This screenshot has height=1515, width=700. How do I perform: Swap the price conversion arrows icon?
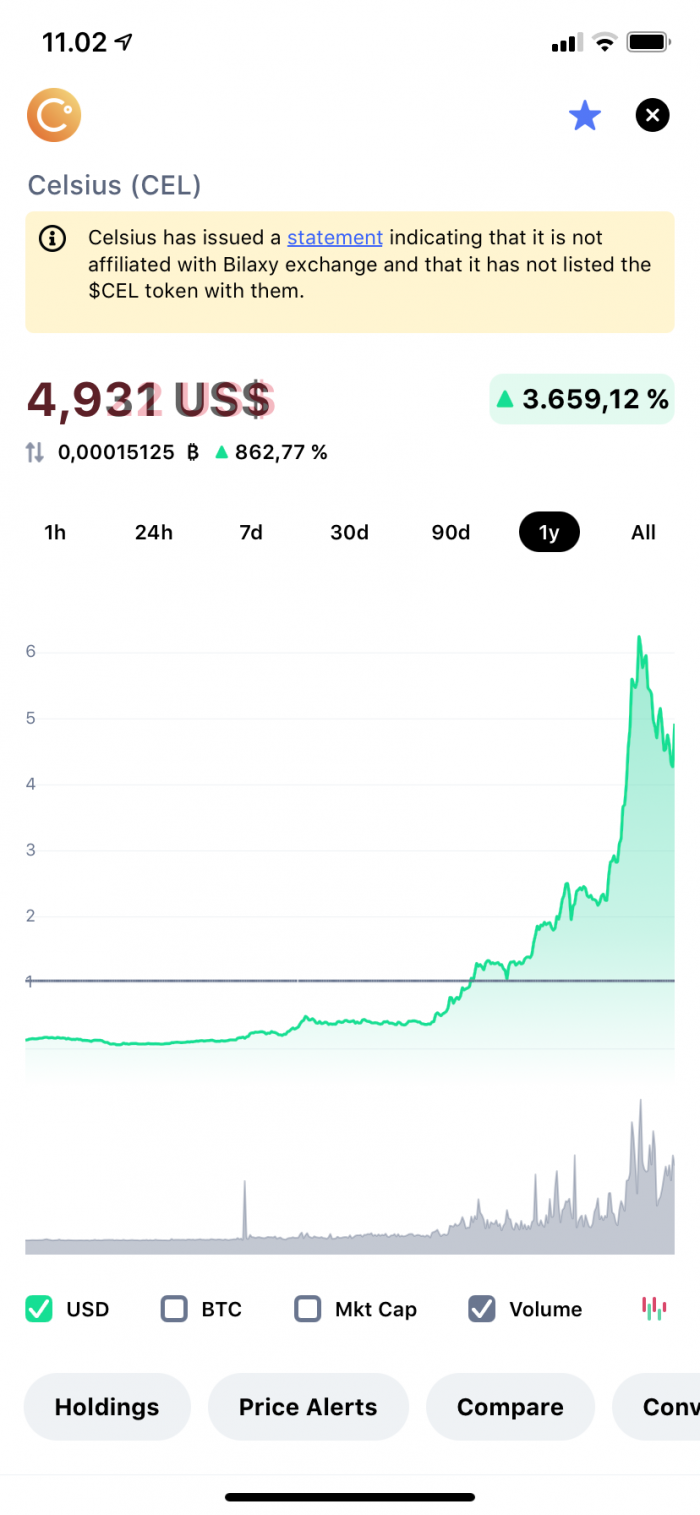coord(35,453)
